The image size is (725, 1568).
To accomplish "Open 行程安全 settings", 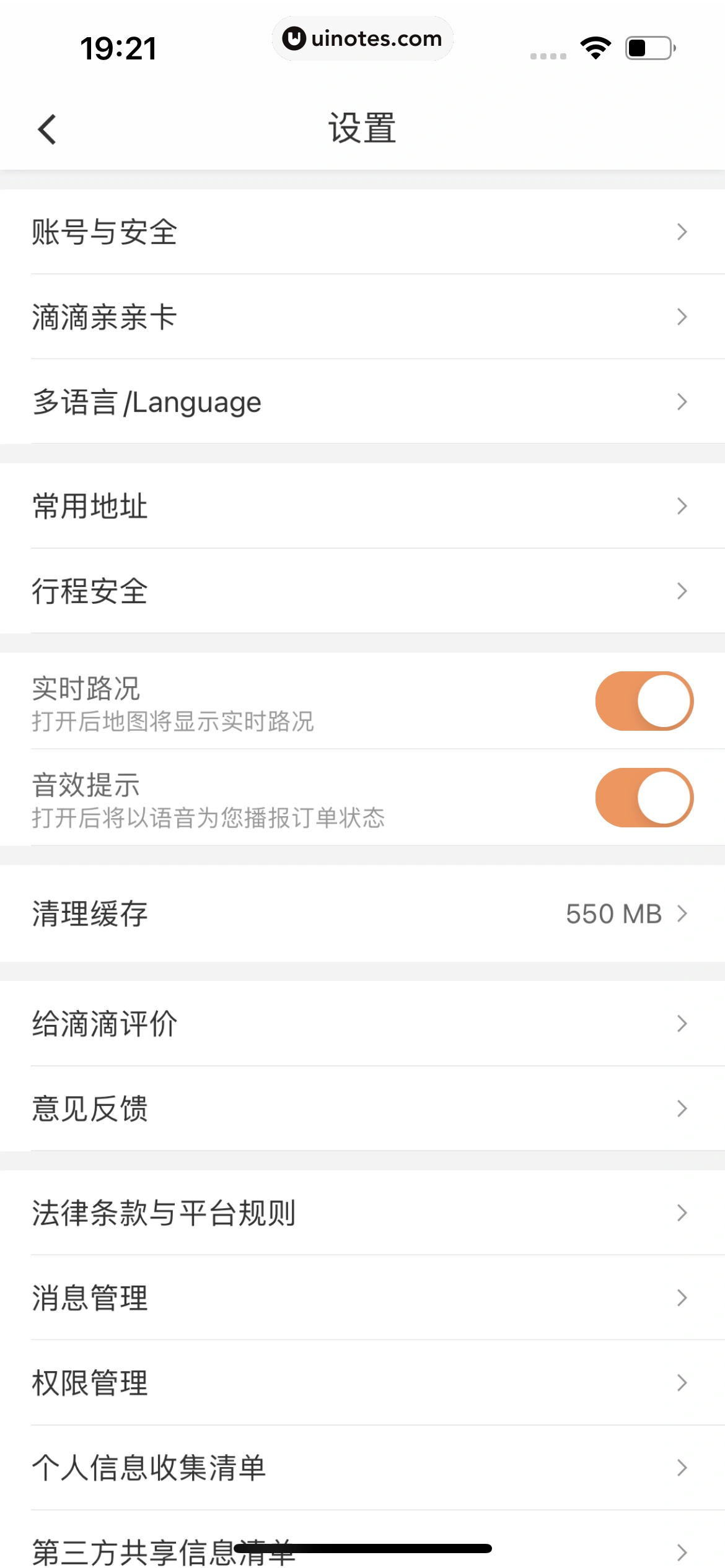I will (362, 591).
